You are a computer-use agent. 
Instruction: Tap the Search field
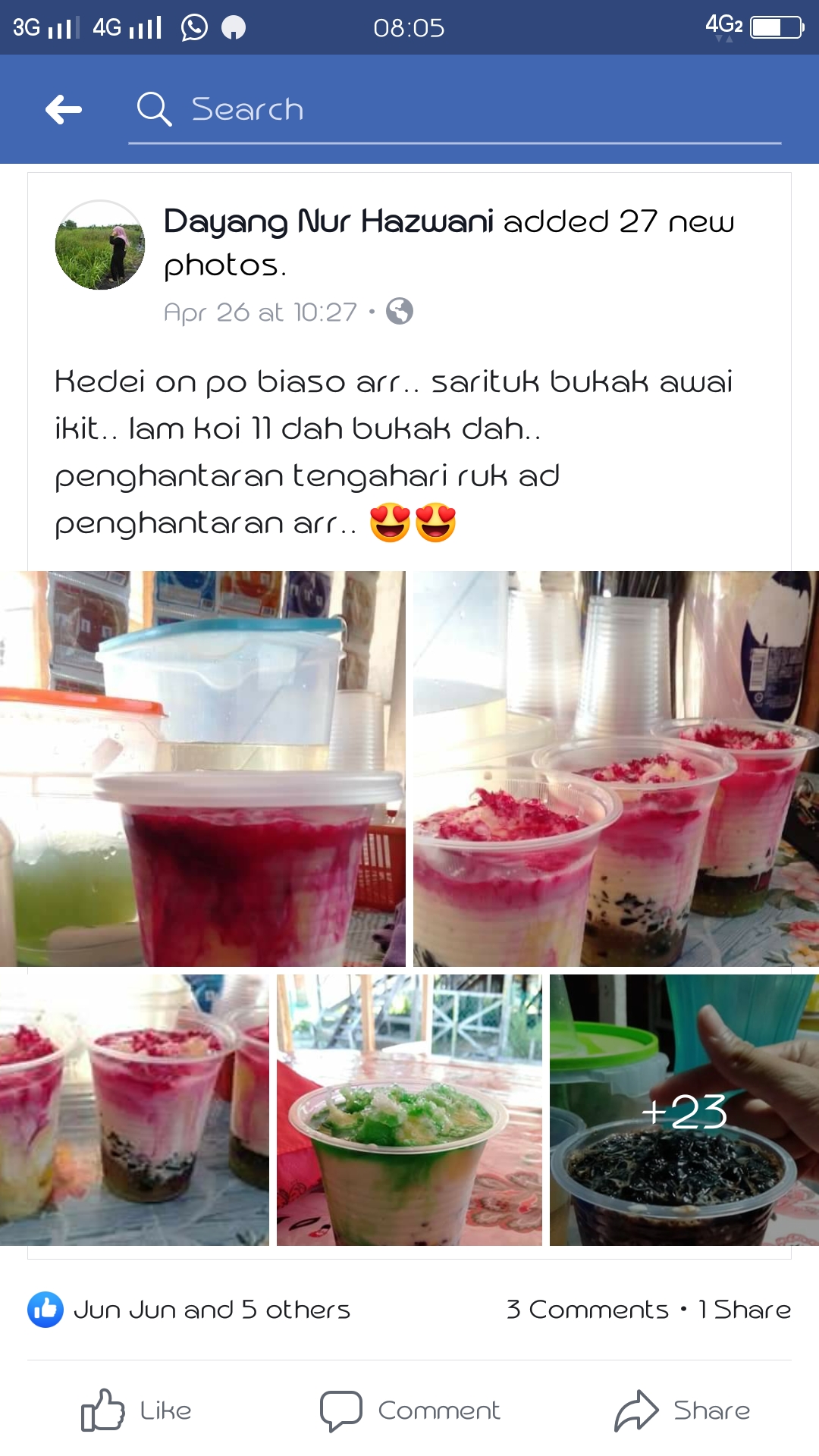tap(455, 109)
